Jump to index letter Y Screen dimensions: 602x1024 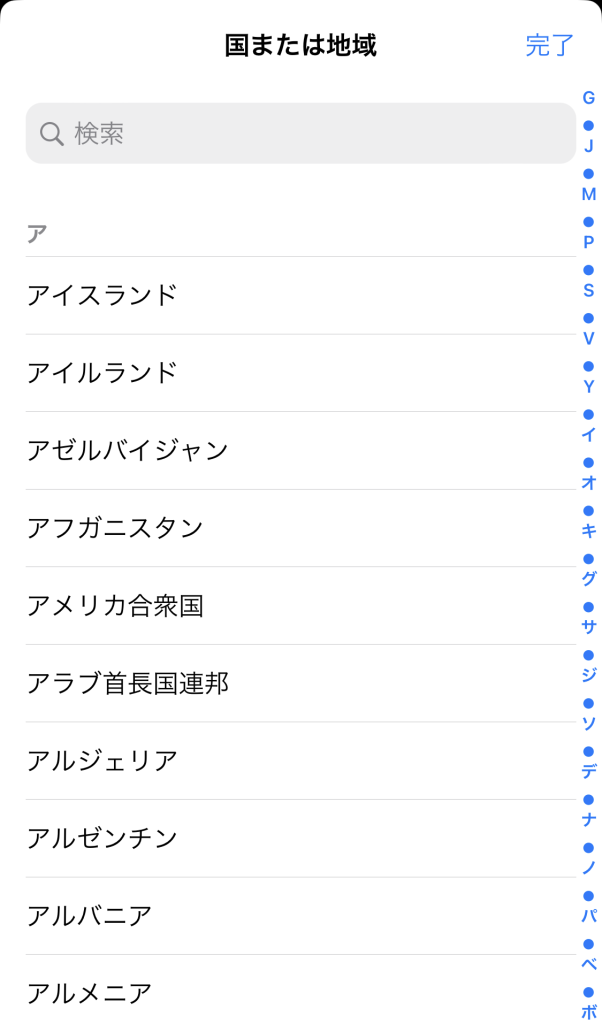[x=588, y=387]
